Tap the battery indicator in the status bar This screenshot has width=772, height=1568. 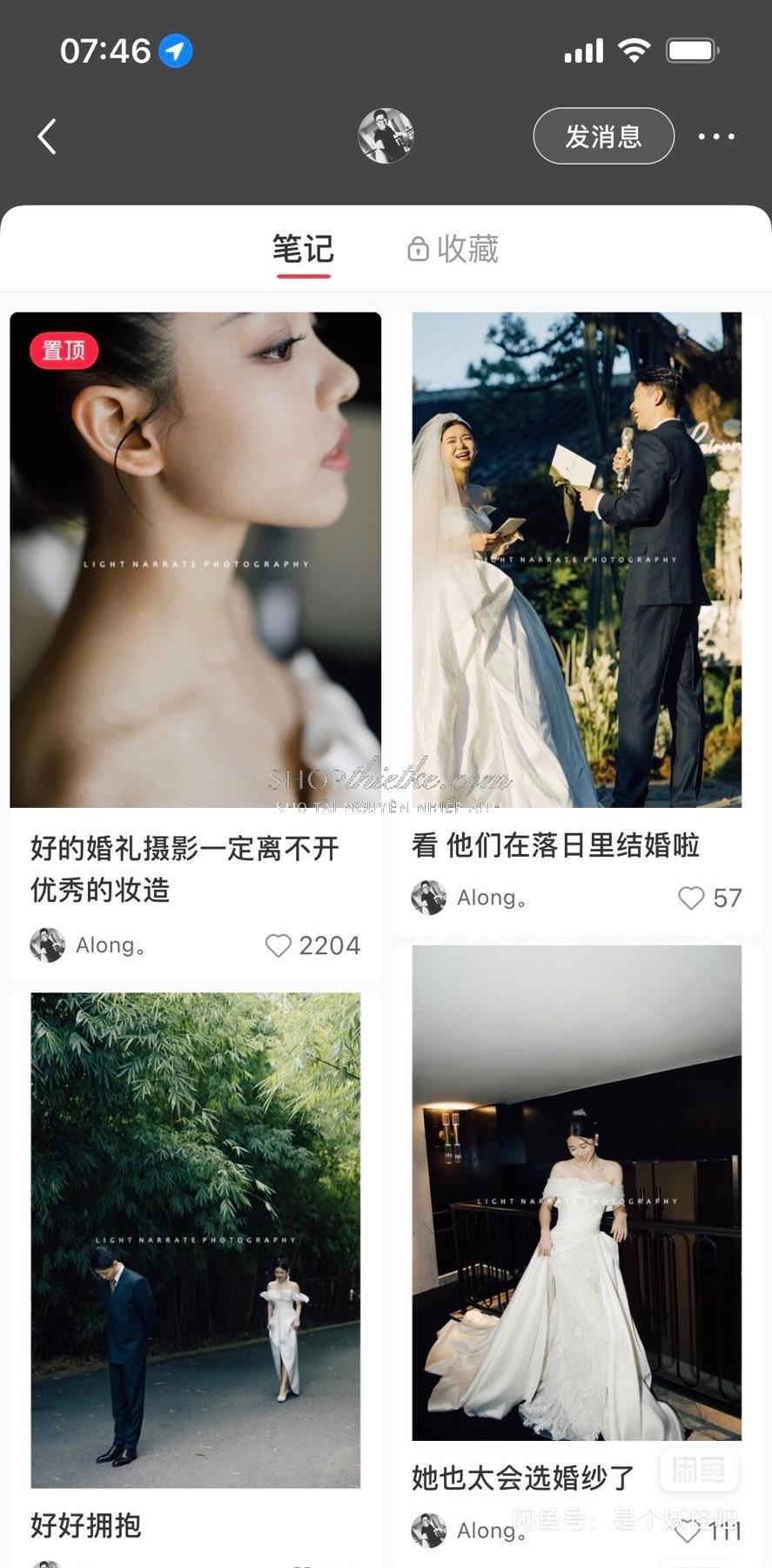692,50
